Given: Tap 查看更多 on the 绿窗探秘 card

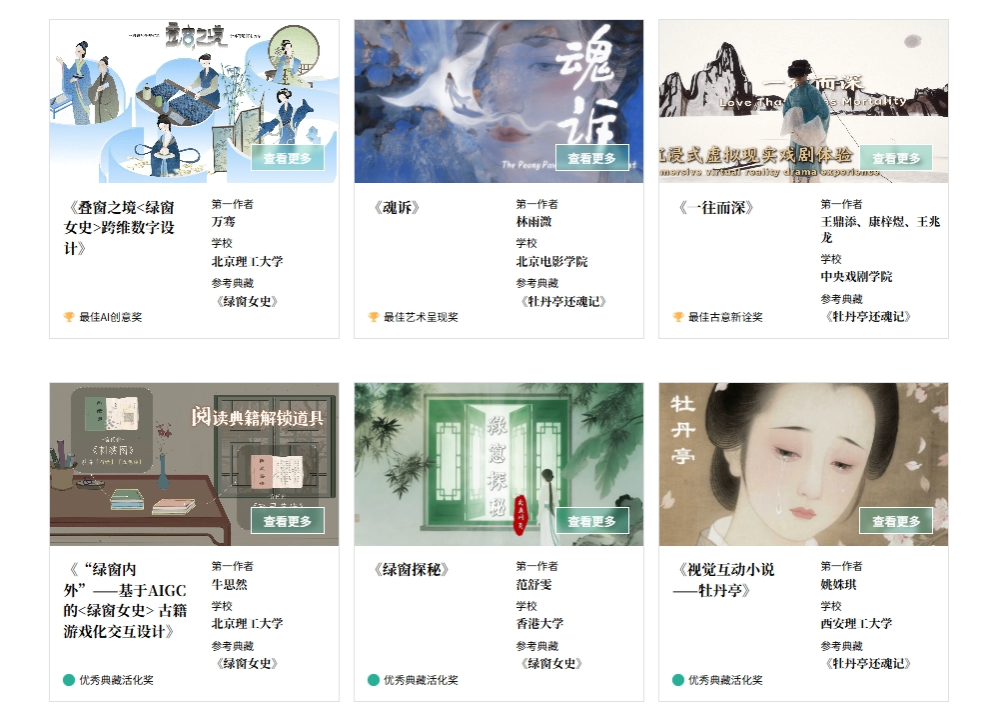Looking at the screenshot, I should click(x=592, y=521).
